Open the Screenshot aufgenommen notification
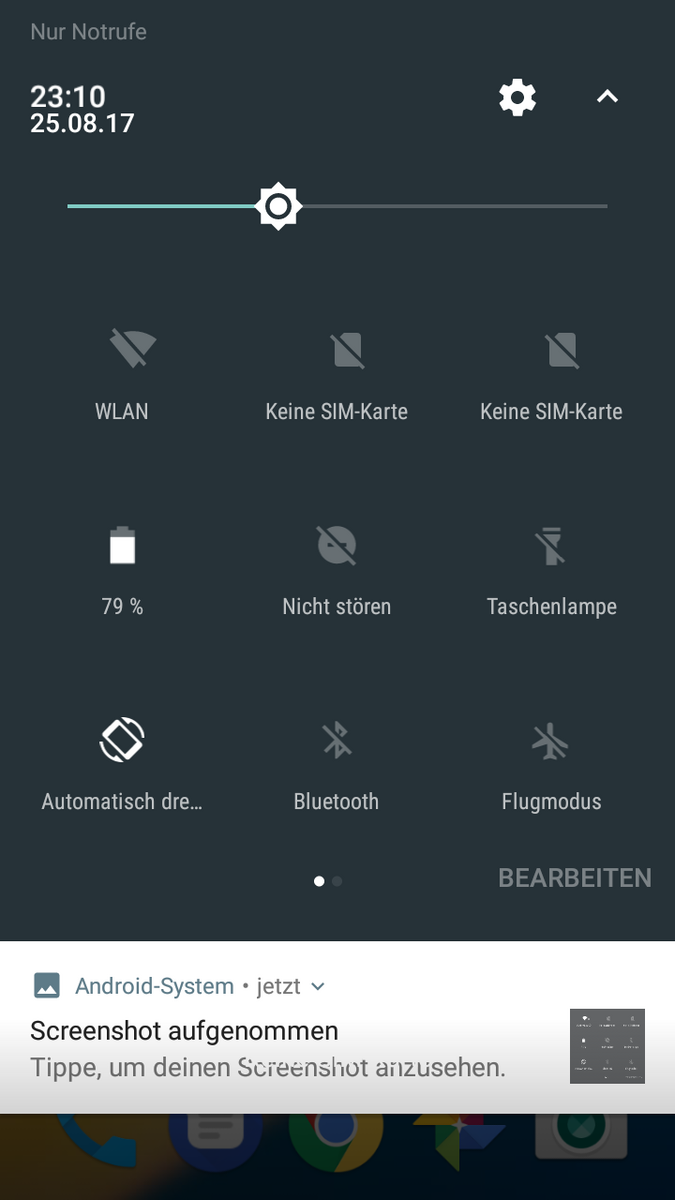Screen dimensions: 675x1200 (x=337, y=1028)
